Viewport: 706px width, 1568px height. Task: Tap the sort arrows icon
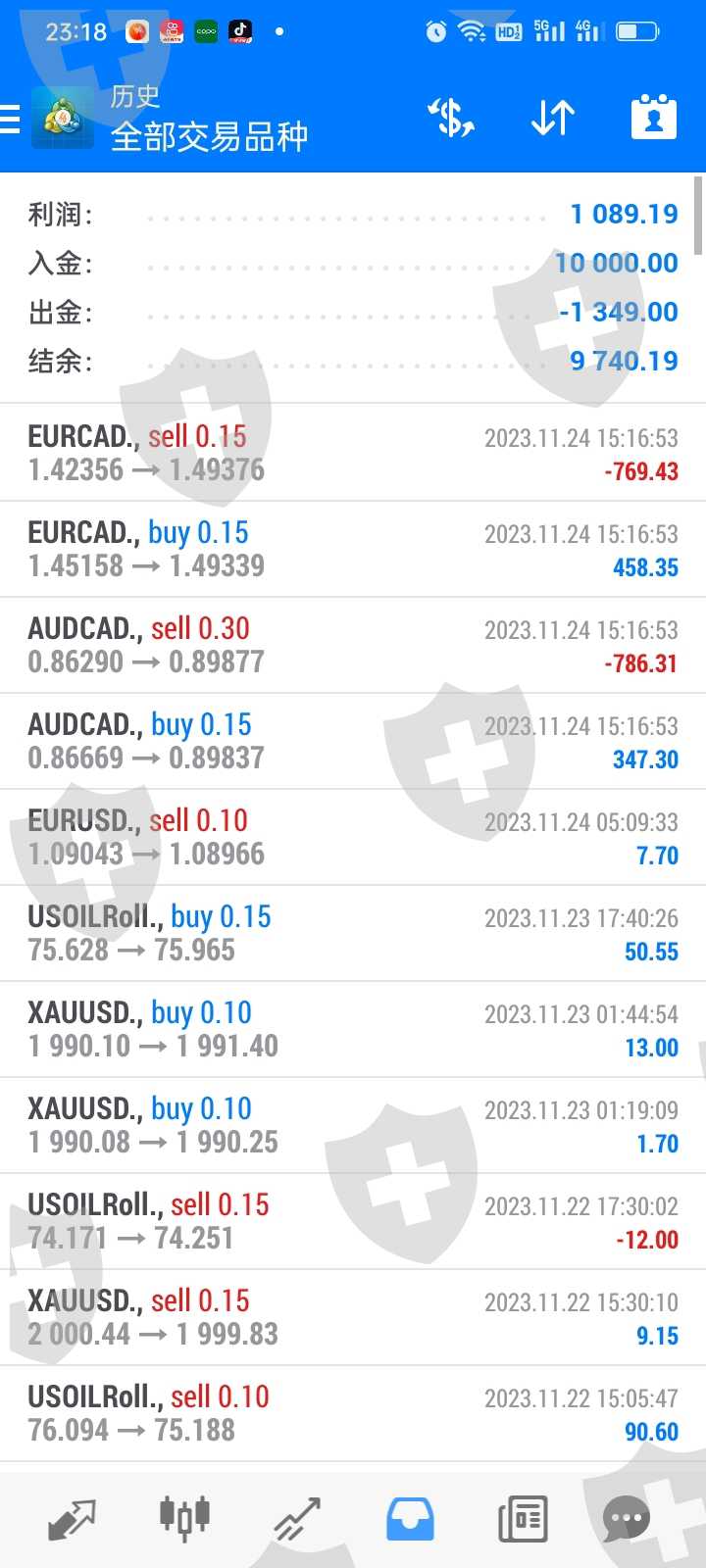(553, 119)
